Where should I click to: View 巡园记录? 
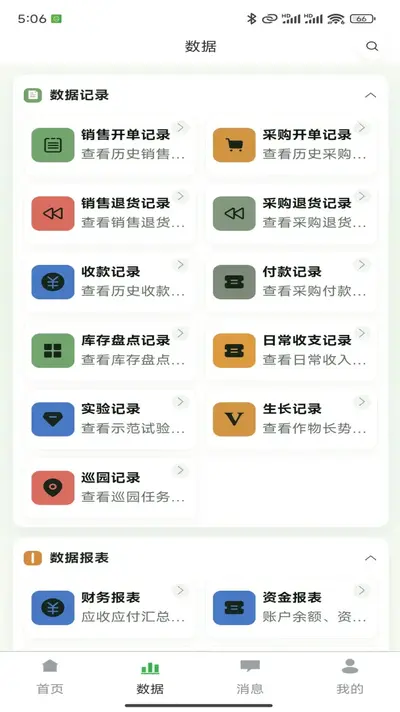[x=110, y=488]
